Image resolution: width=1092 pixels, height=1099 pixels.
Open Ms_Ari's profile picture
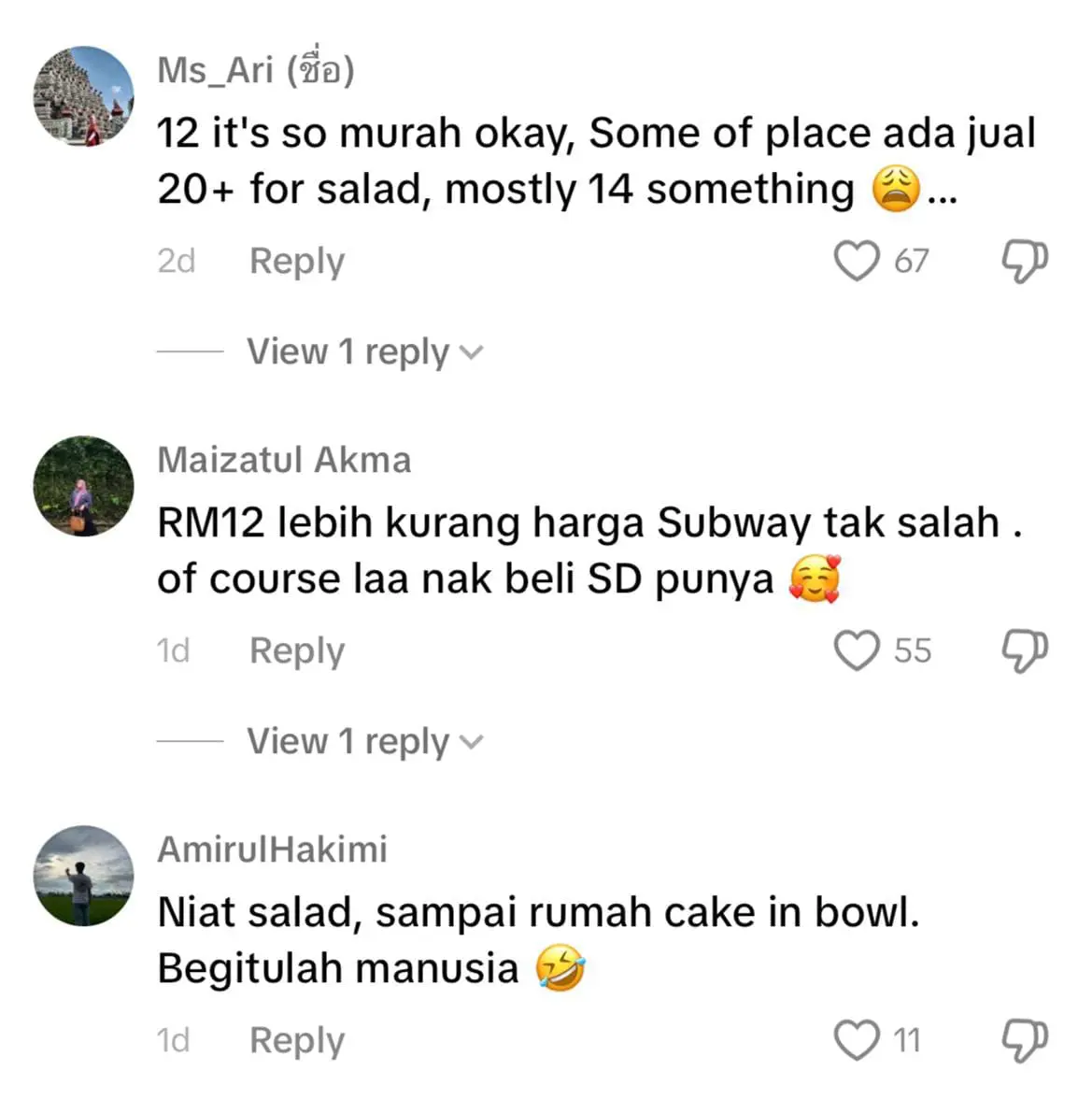(84, 96)
